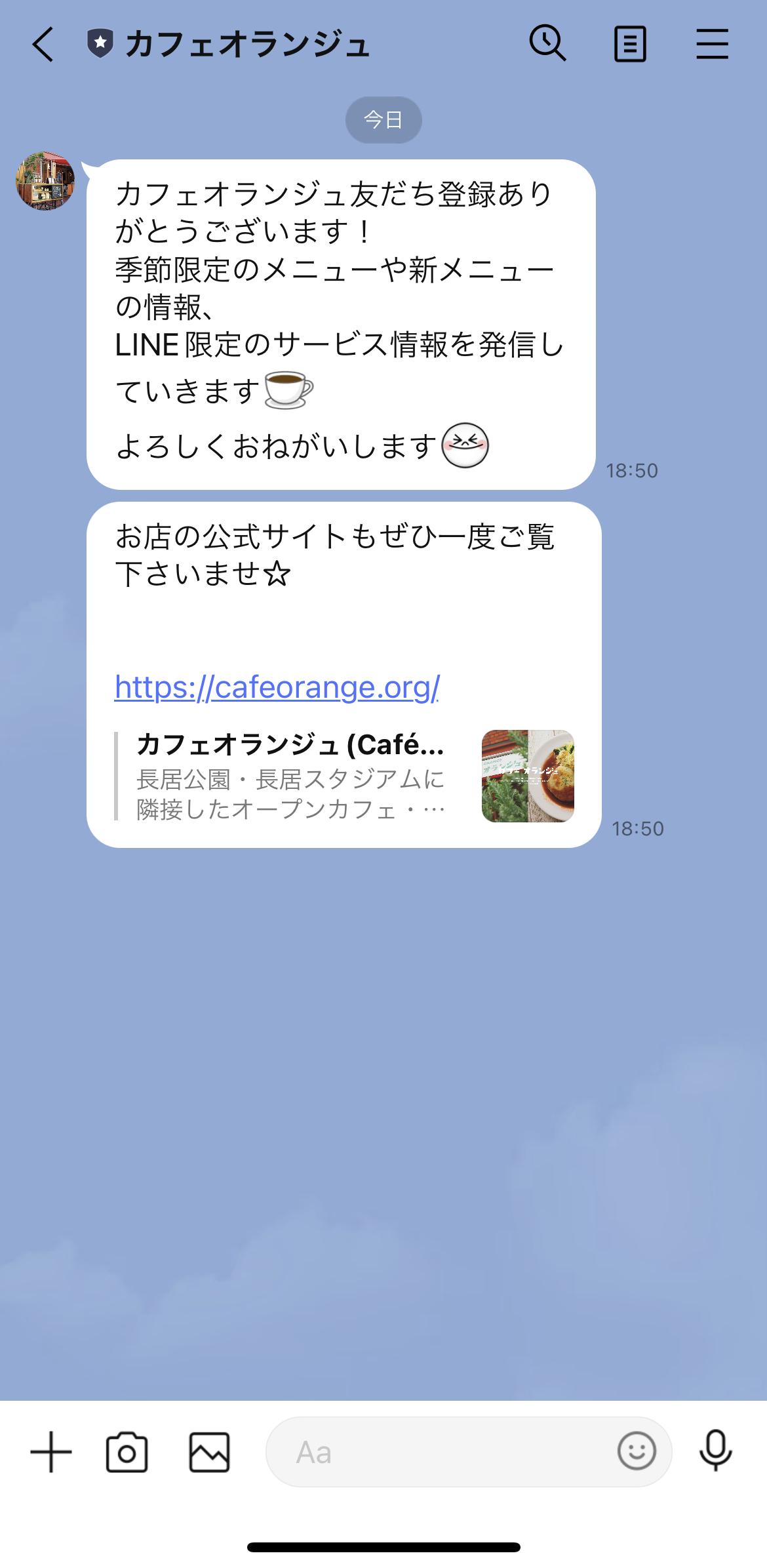
Task: Open the search icon in chat header
Action: click(548, 43)
